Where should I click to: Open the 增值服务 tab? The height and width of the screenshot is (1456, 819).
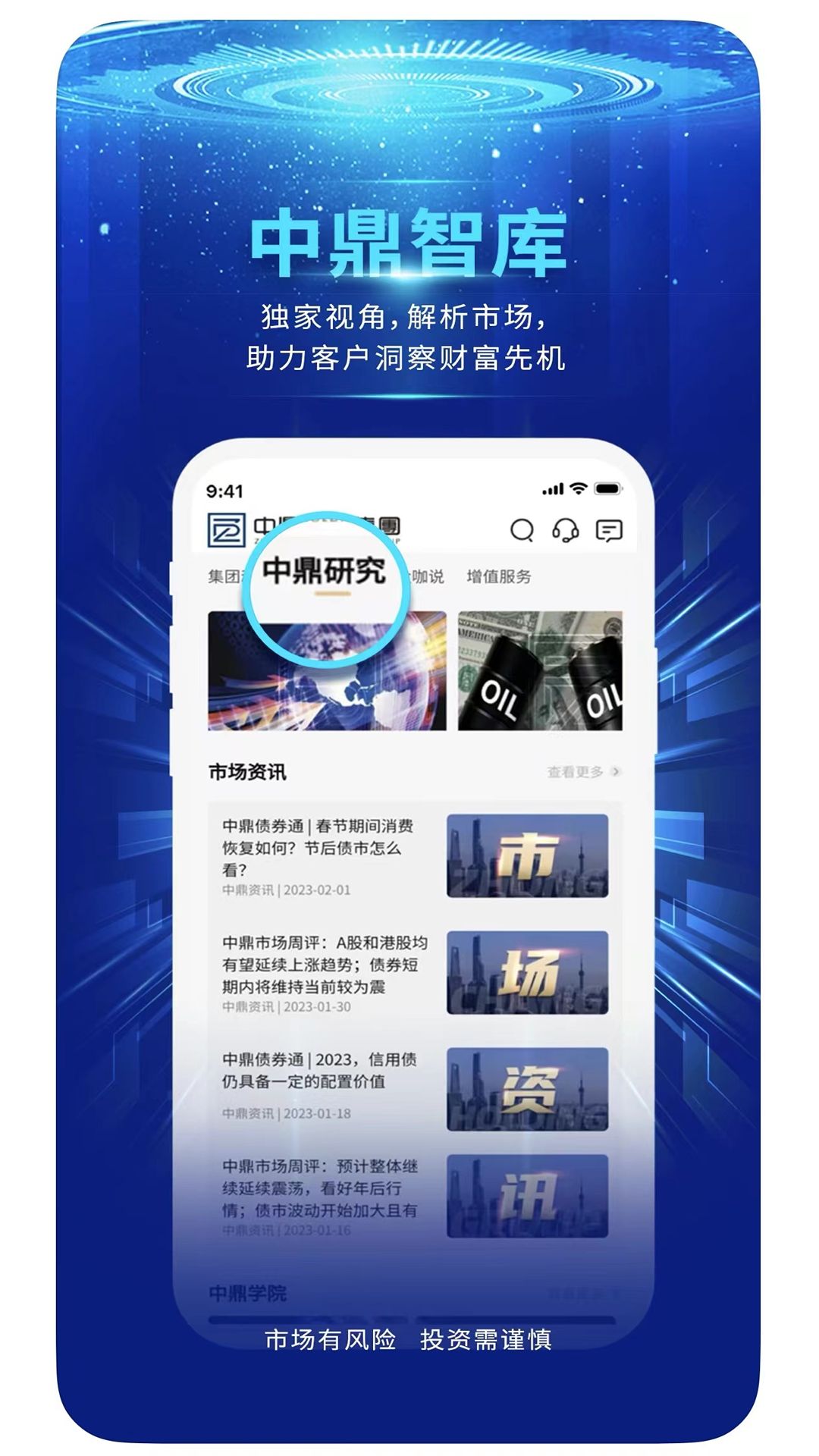click(x=499, y=577)
